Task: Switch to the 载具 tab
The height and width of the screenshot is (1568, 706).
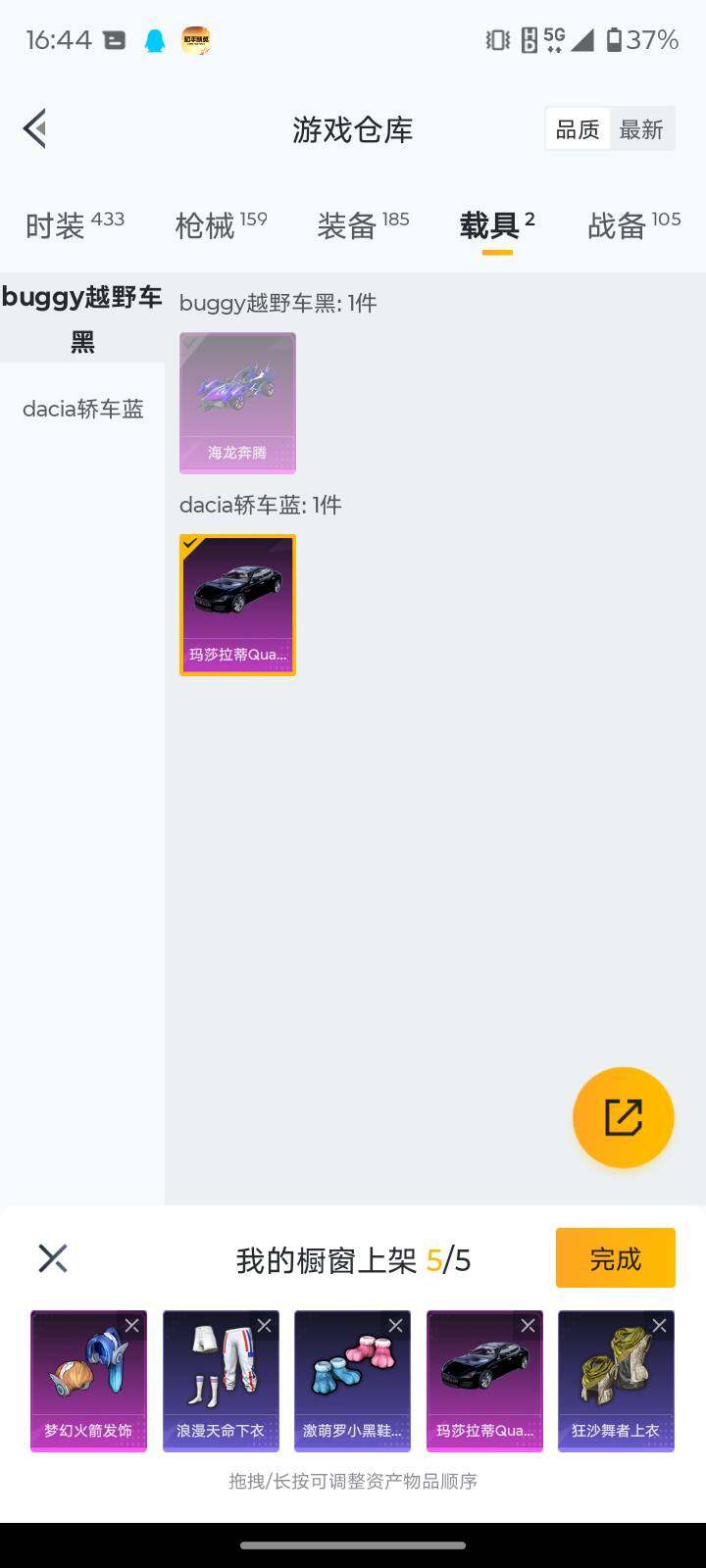Action: (x=493, y=223)
